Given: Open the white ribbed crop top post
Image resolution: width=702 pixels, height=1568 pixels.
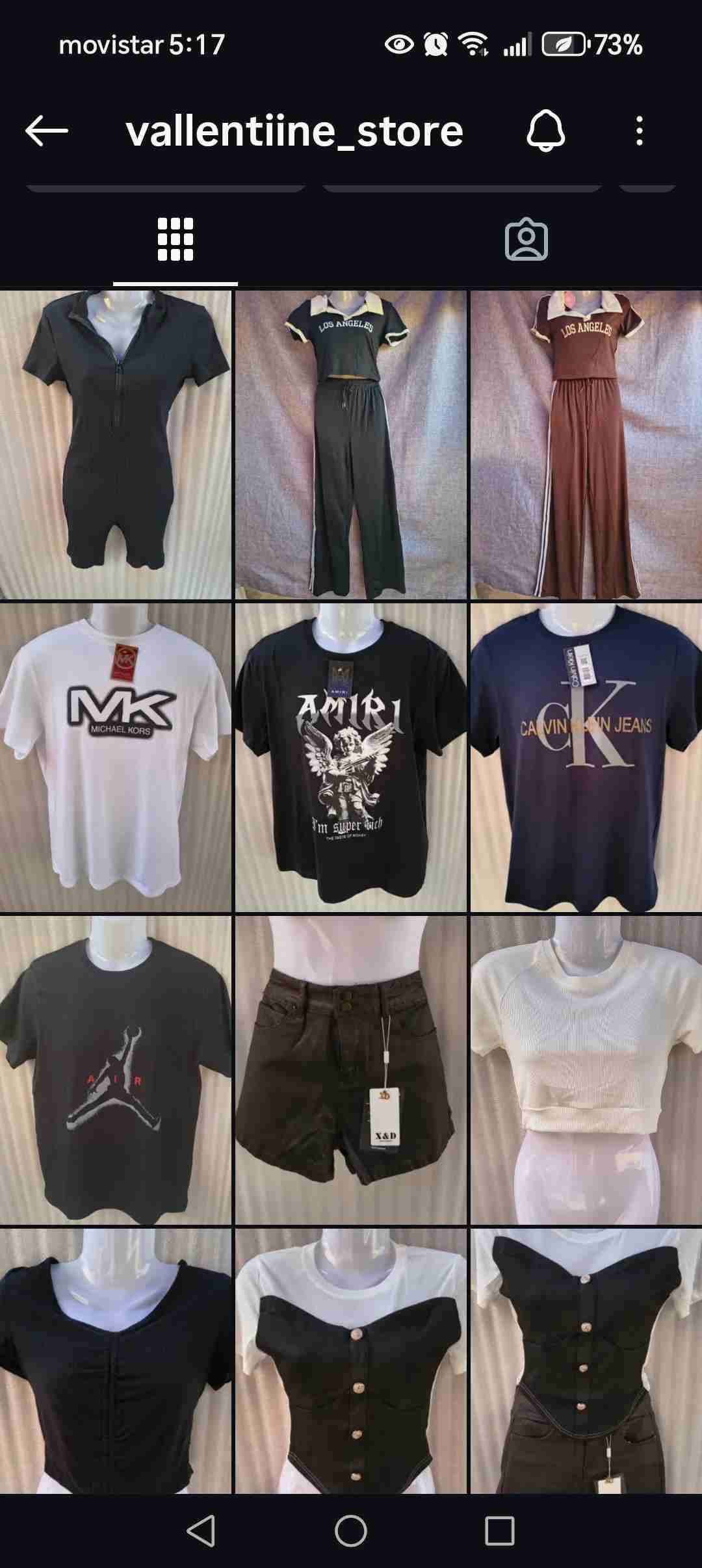Looking at the screenshot, I should point(586,1070).
